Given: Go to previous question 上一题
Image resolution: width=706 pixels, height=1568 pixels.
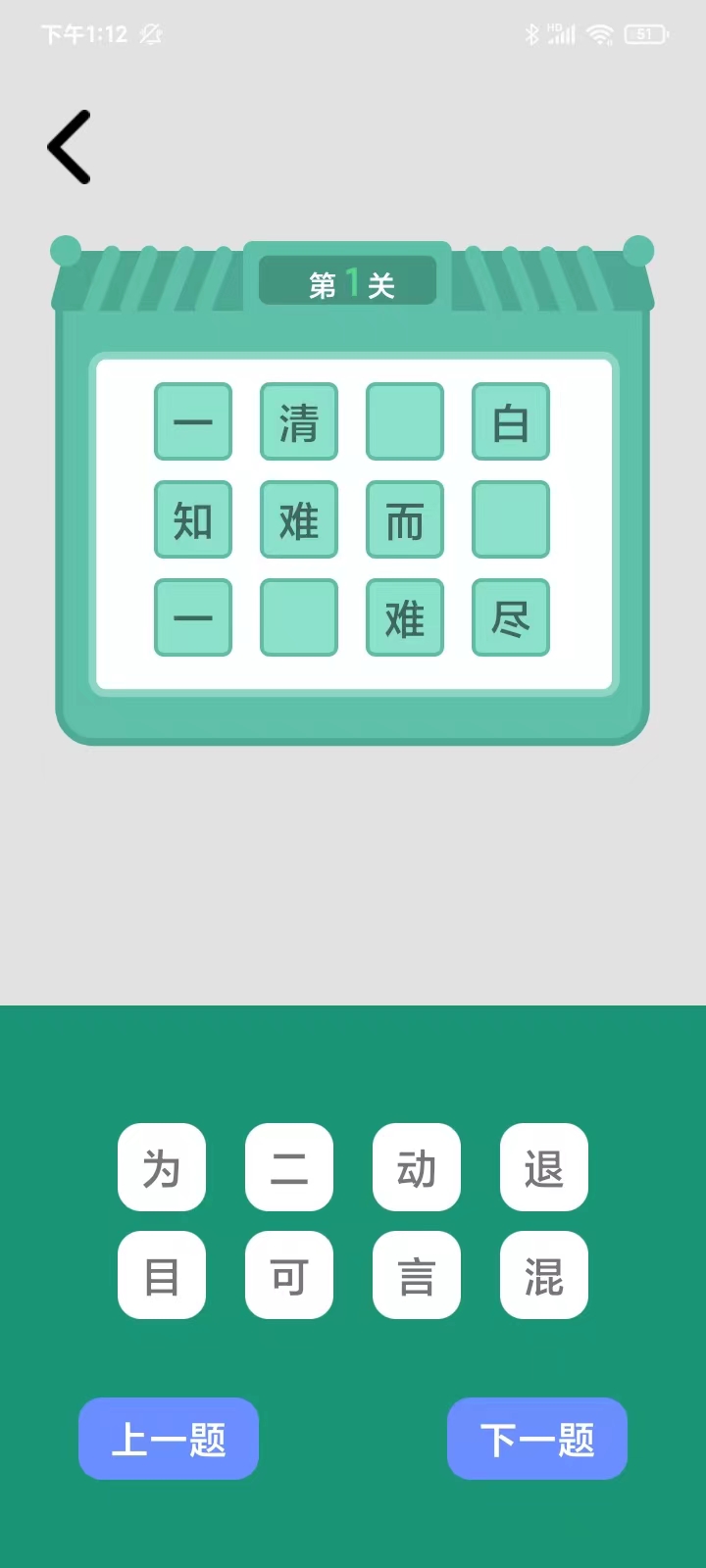Looking at the screenshot, I should [x=169, y=1439].
